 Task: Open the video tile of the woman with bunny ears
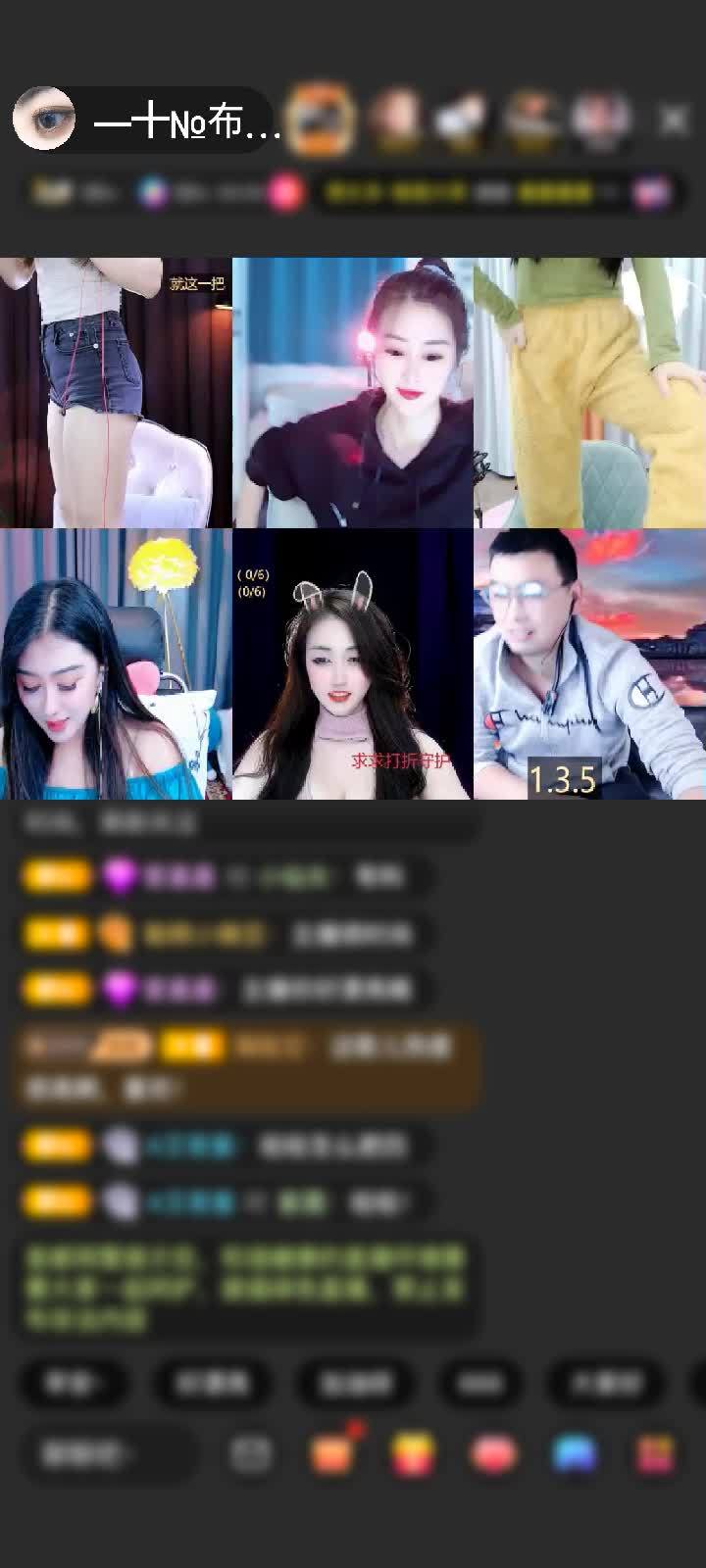pos(353,664)
